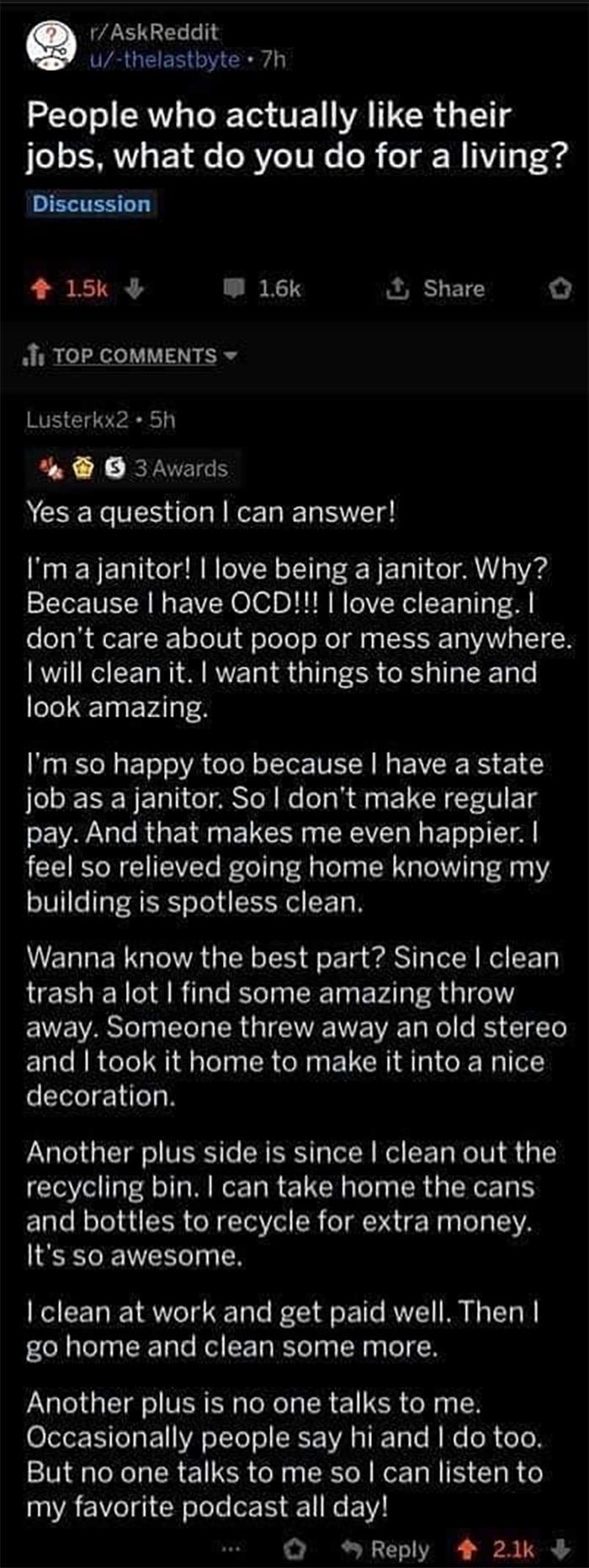The width and height of the screenshot is (589, 1568).
Task: Upvote Lusterkx2's janitor comment
Action: coord(465,1548)
